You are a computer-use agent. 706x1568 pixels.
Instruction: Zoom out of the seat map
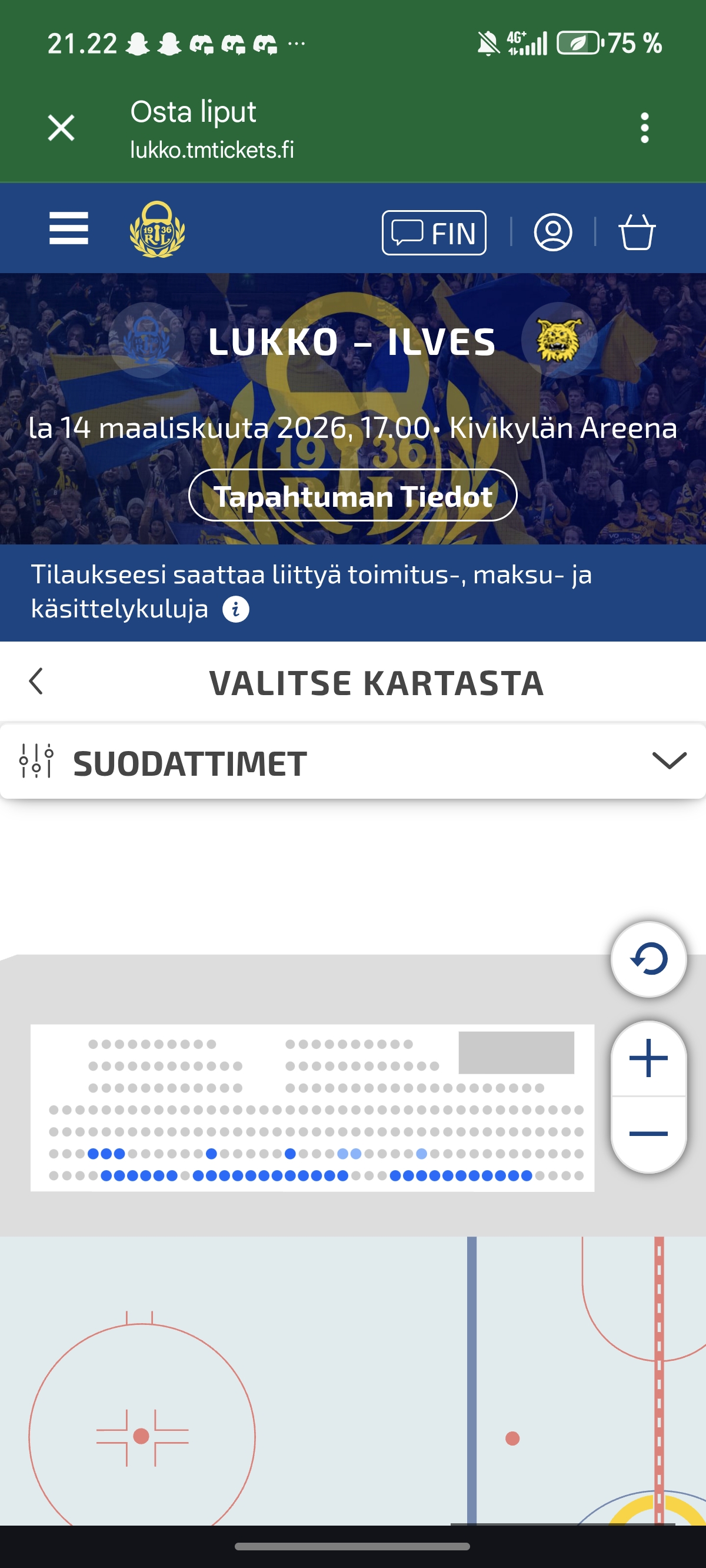tap(648, 1134)
